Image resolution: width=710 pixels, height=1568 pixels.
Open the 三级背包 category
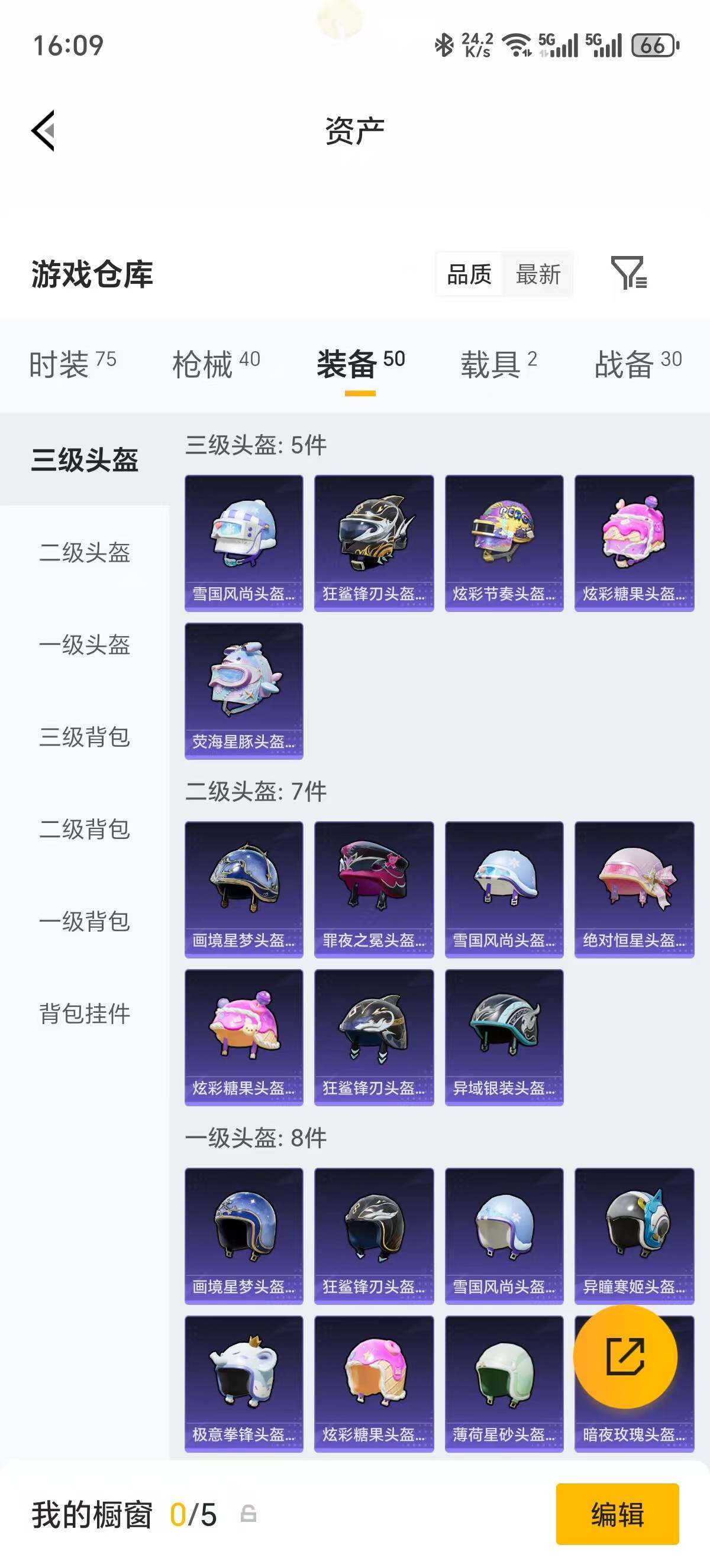[85, 738]
